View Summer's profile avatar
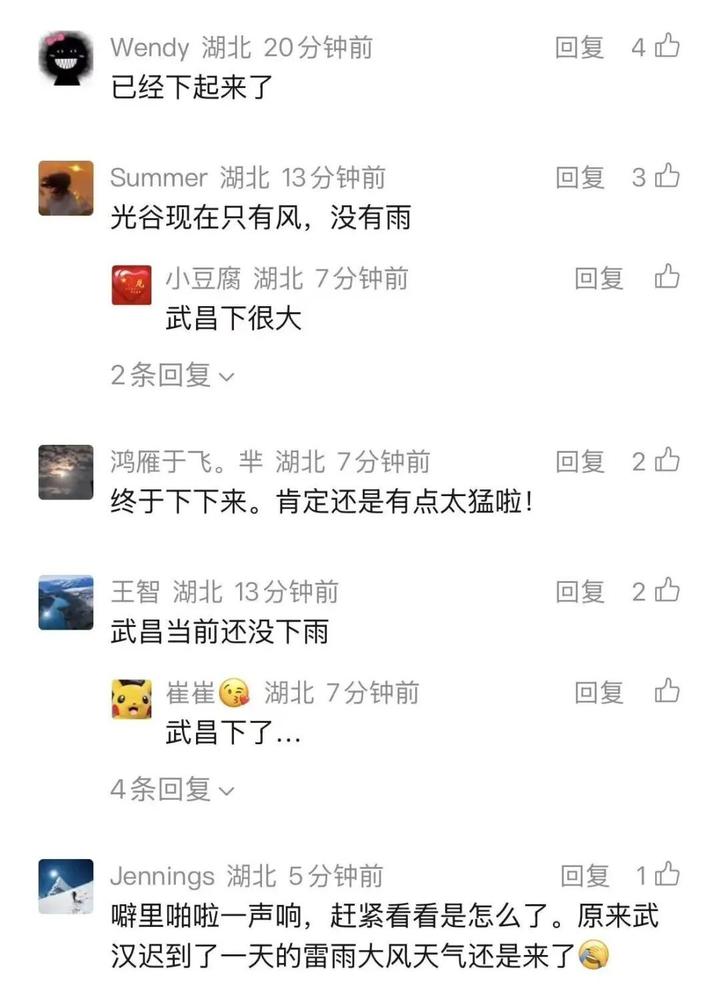 pyautogui.click(x=66, y=188)
